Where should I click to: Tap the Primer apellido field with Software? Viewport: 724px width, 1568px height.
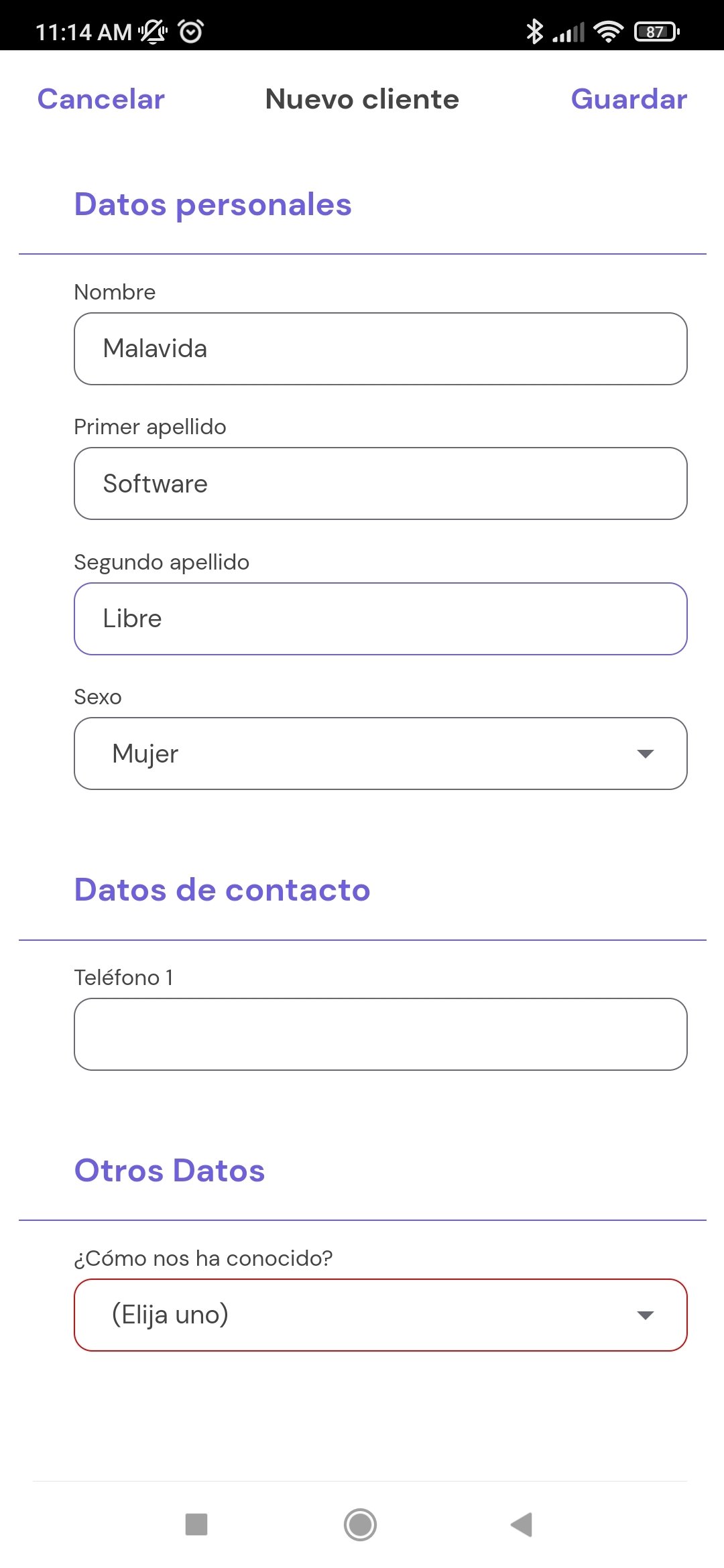click(x=381, y=483)
